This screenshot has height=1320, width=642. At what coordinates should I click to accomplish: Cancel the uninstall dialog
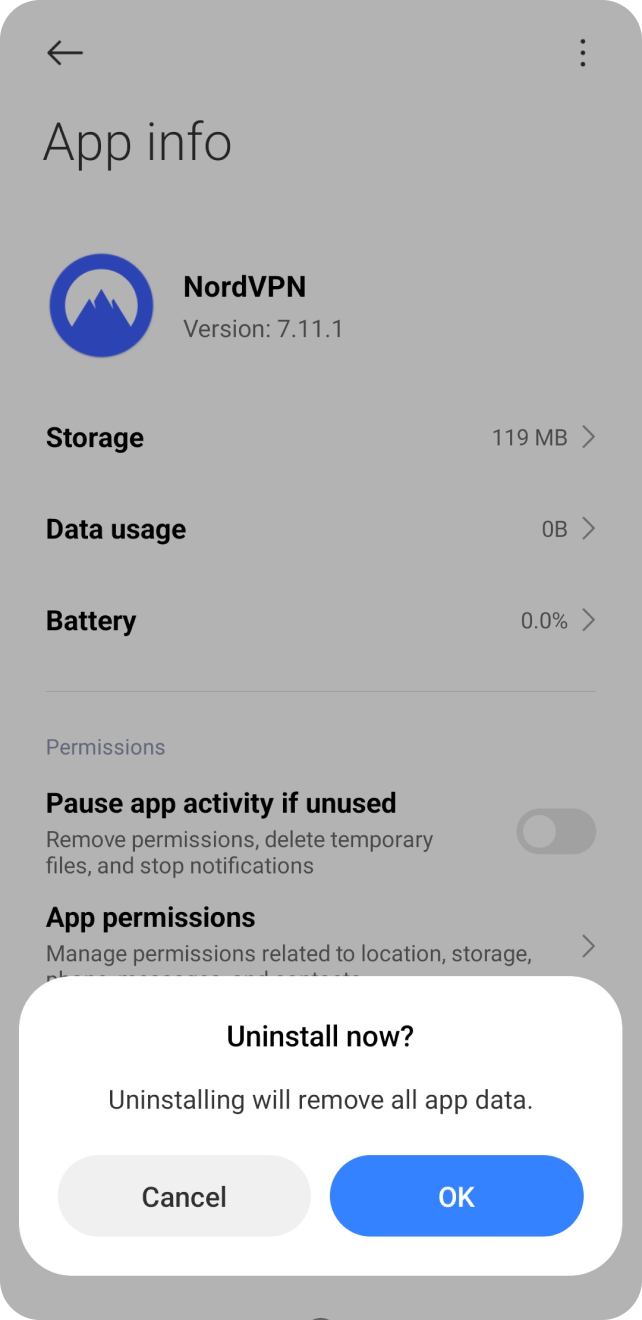point(184,1196)
